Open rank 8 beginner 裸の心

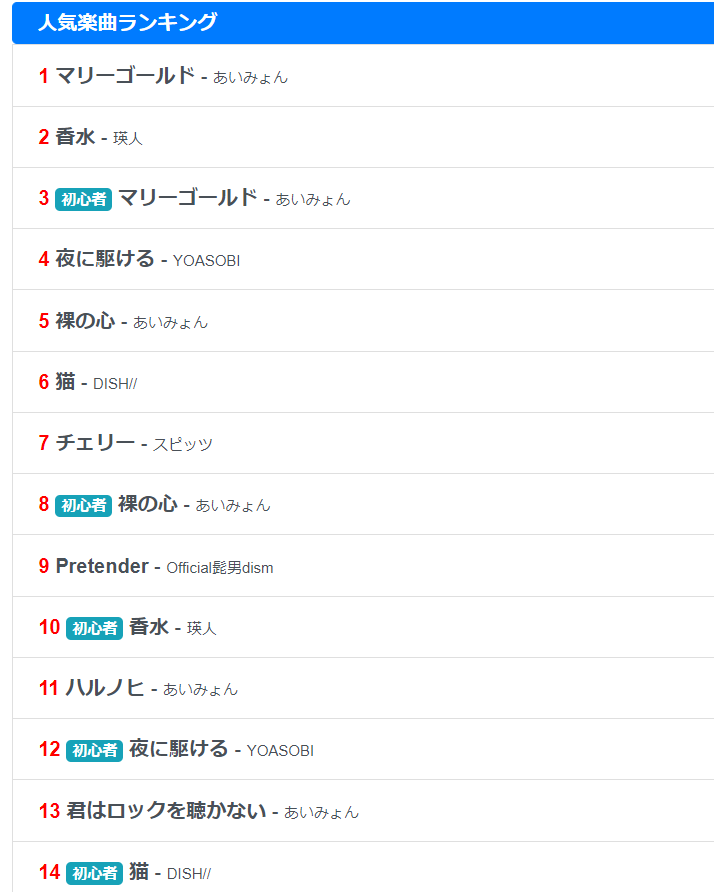tap(148, 504)
